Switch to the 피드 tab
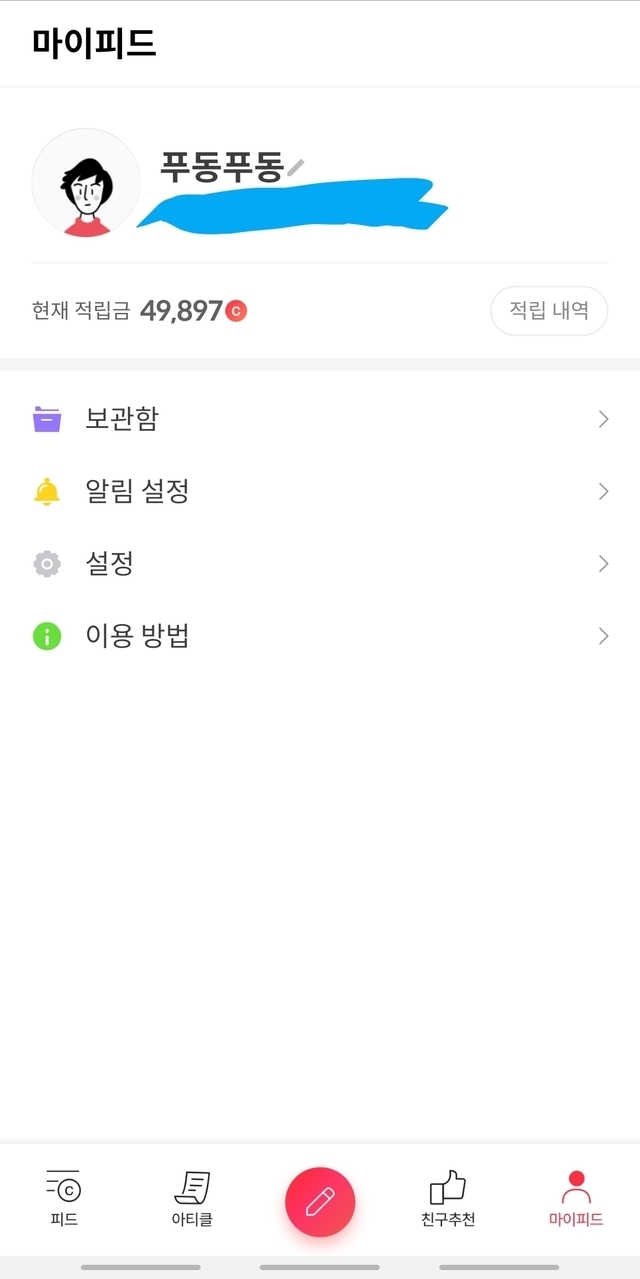 (64, 1198)
